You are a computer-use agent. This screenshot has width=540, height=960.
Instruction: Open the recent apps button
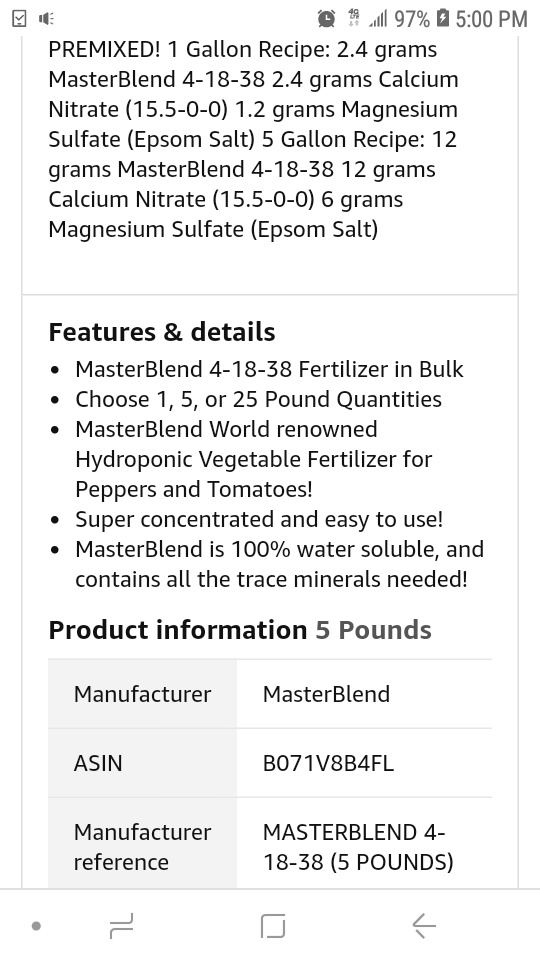[x=121, y=925]
